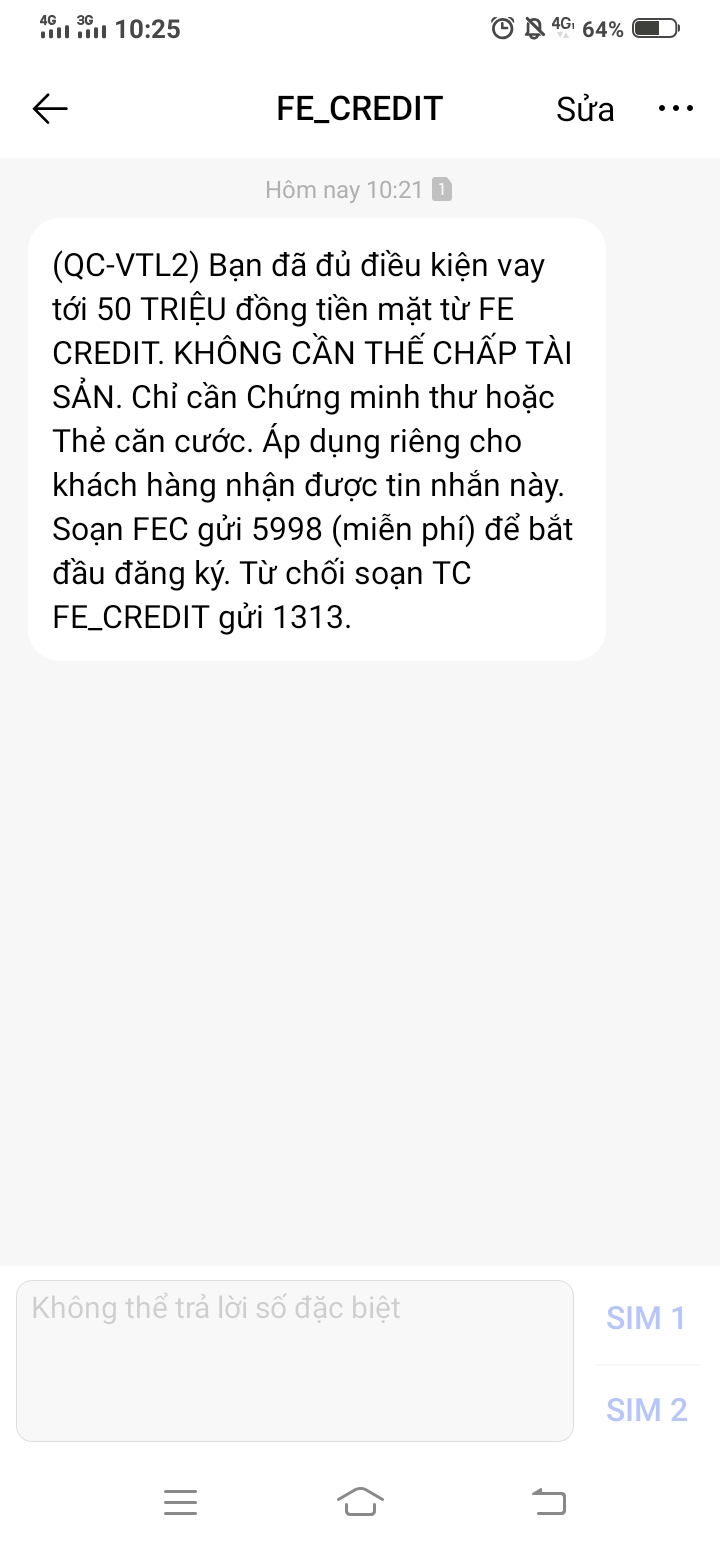Go to the home screen

point(361,1501)
